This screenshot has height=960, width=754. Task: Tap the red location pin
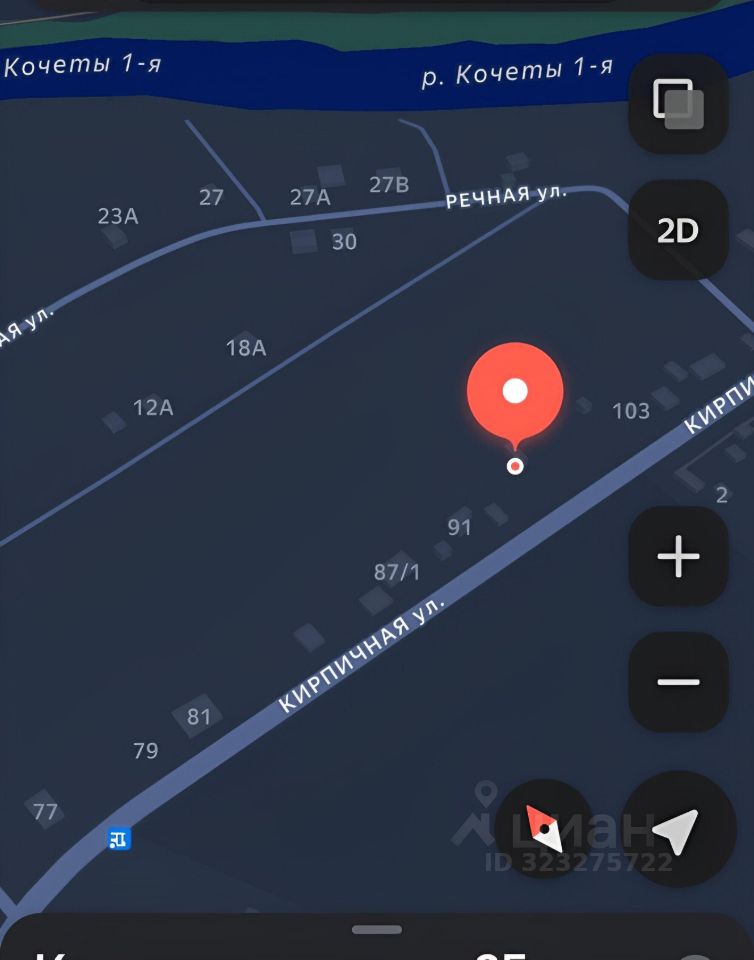coord(515,392)
